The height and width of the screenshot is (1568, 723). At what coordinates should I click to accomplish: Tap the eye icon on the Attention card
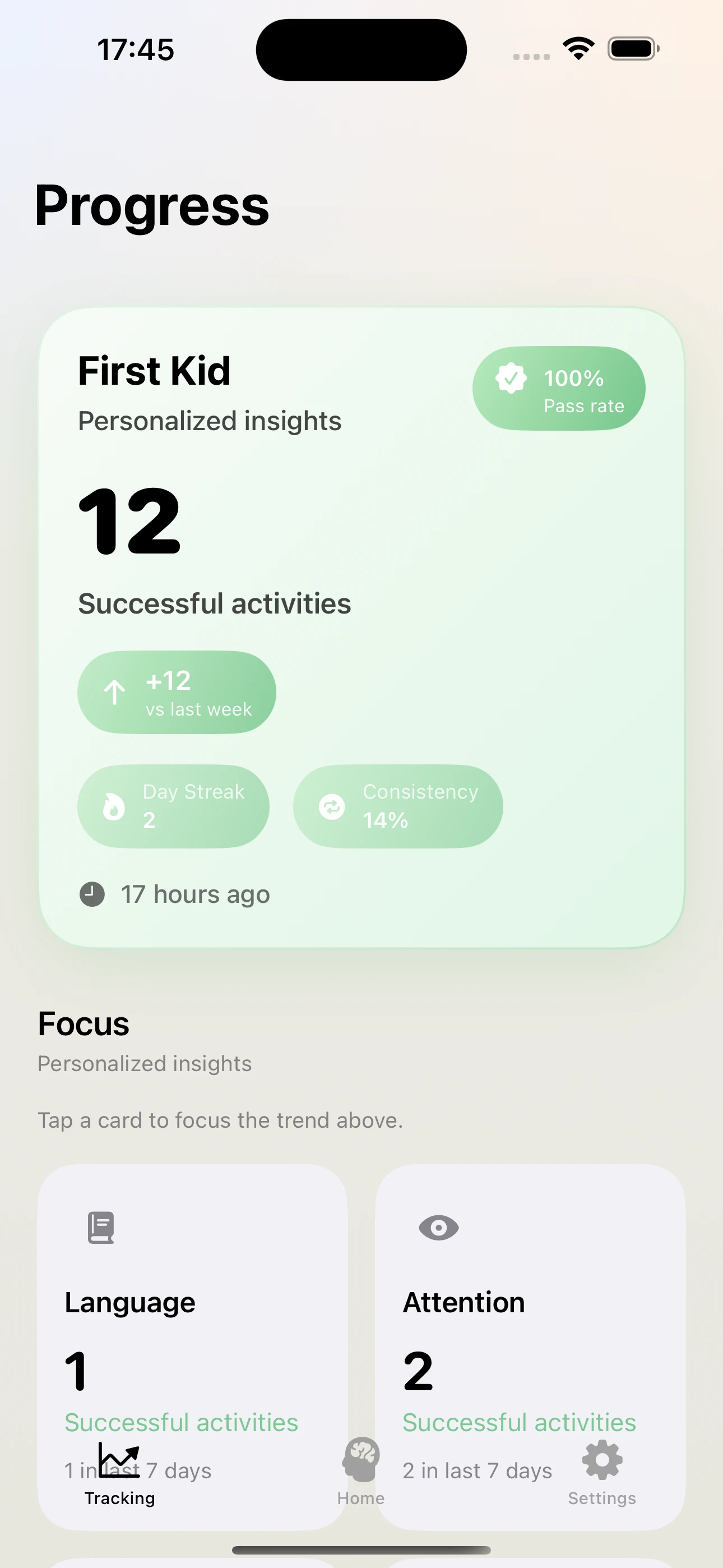[x=439, y=1228]
